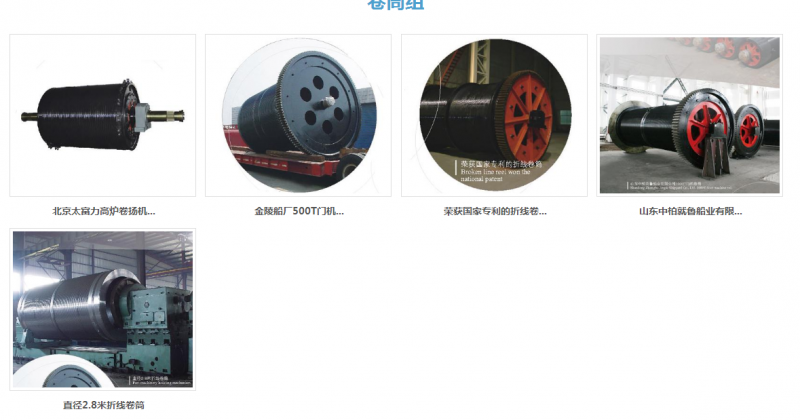Tap the 山东中柏就鲁船业有限 title link
The height and width of the screenshot is (420, 800).
pos(690,211)
